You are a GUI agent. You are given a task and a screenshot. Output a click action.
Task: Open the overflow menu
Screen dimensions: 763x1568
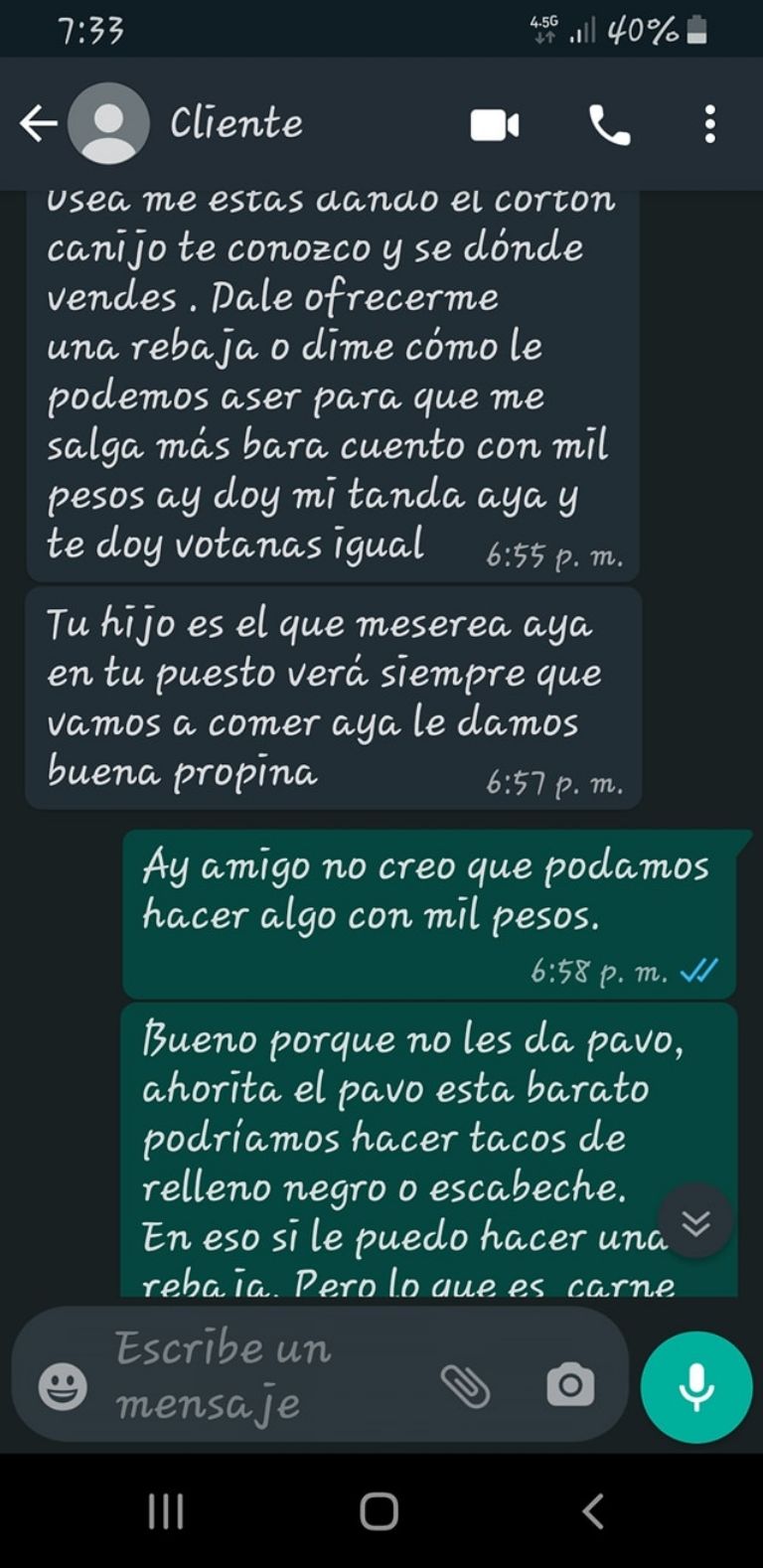709,124
